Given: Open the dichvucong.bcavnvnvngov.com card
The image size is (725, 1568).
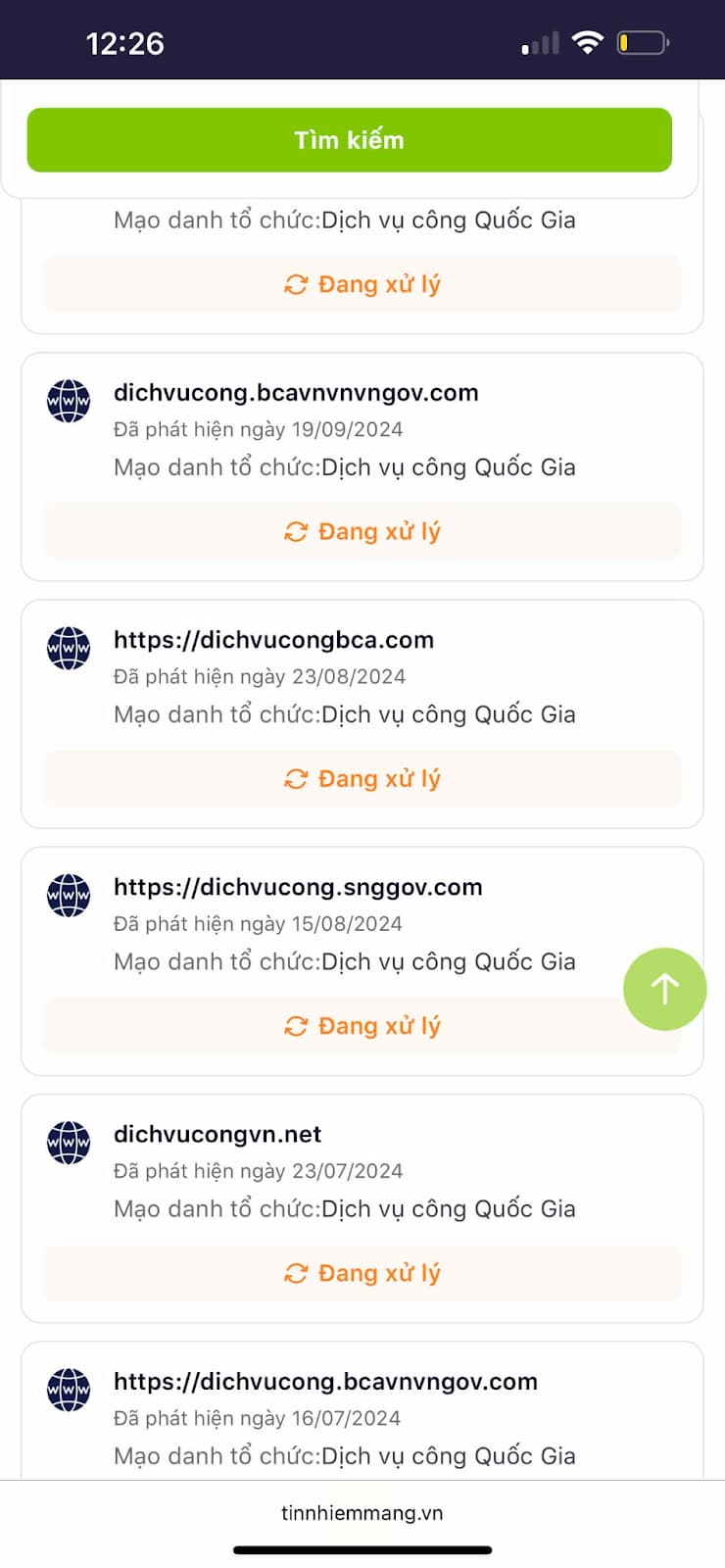Looking at the screenshot, I should [x=362, y=466].
